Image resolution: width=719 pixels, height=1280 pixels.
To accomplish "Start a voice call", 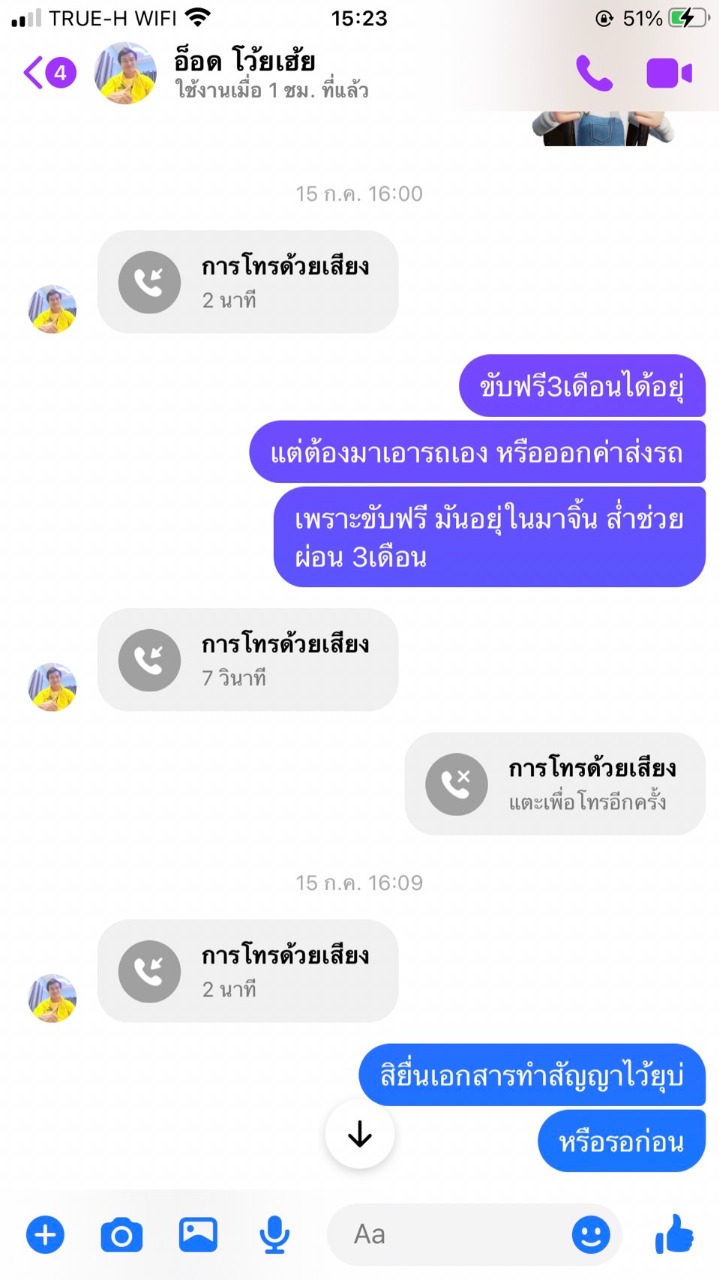I will click(x=594, y=73).
